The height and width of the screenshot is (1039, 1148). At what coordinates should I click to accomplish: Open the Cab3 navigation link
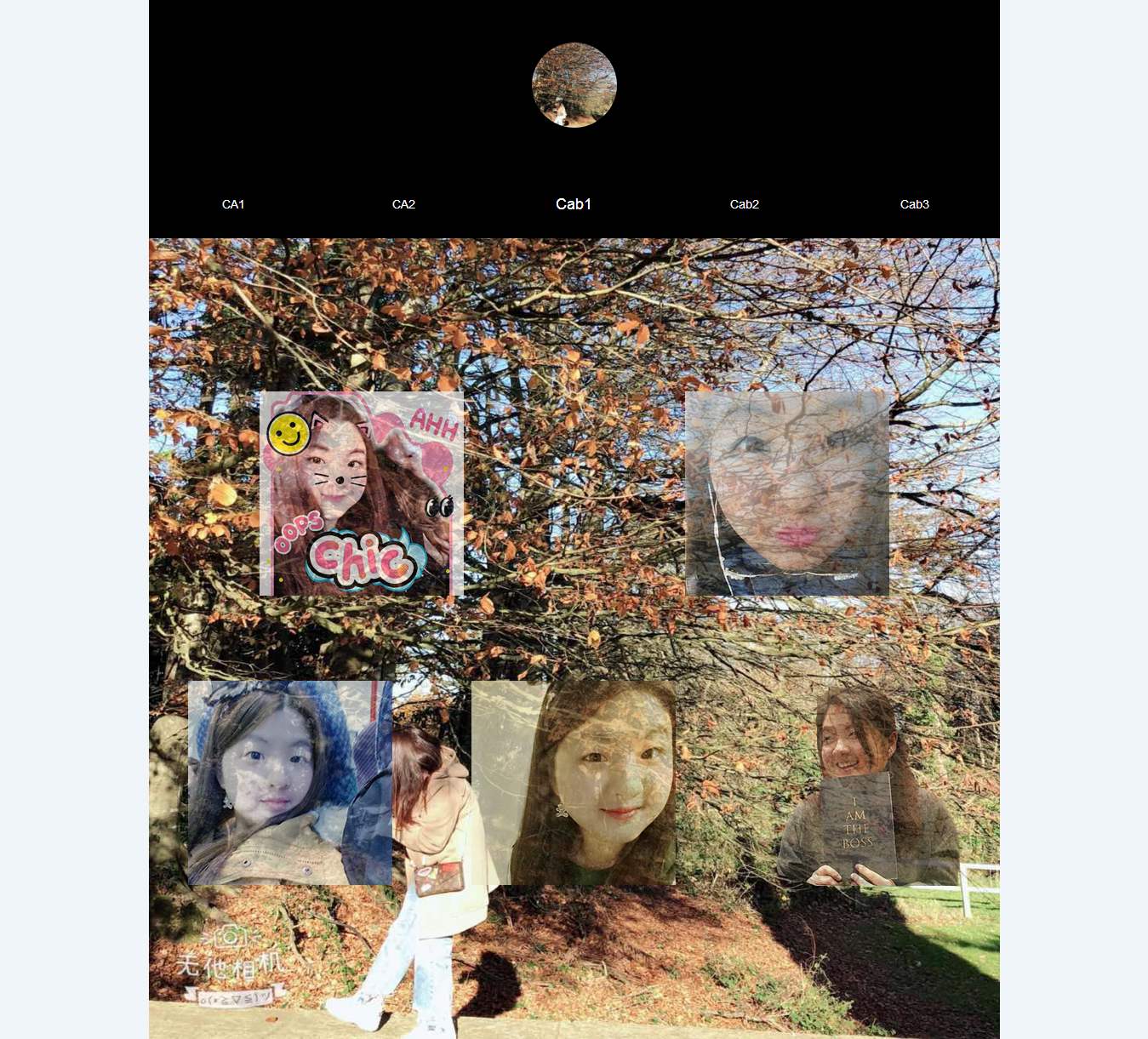tap(914, 204)
